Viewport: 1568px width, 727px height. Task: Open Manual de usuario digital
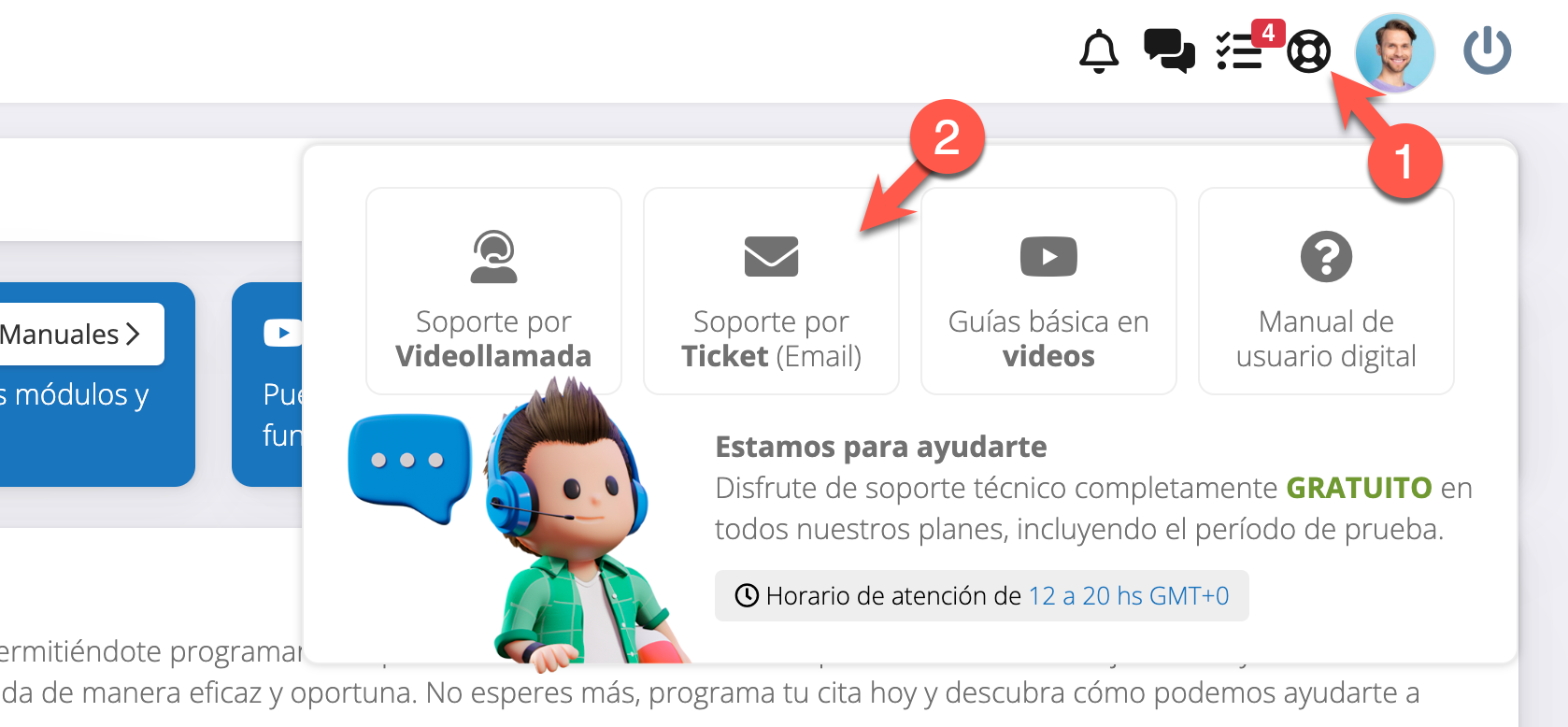click(x=1326, y=291)
